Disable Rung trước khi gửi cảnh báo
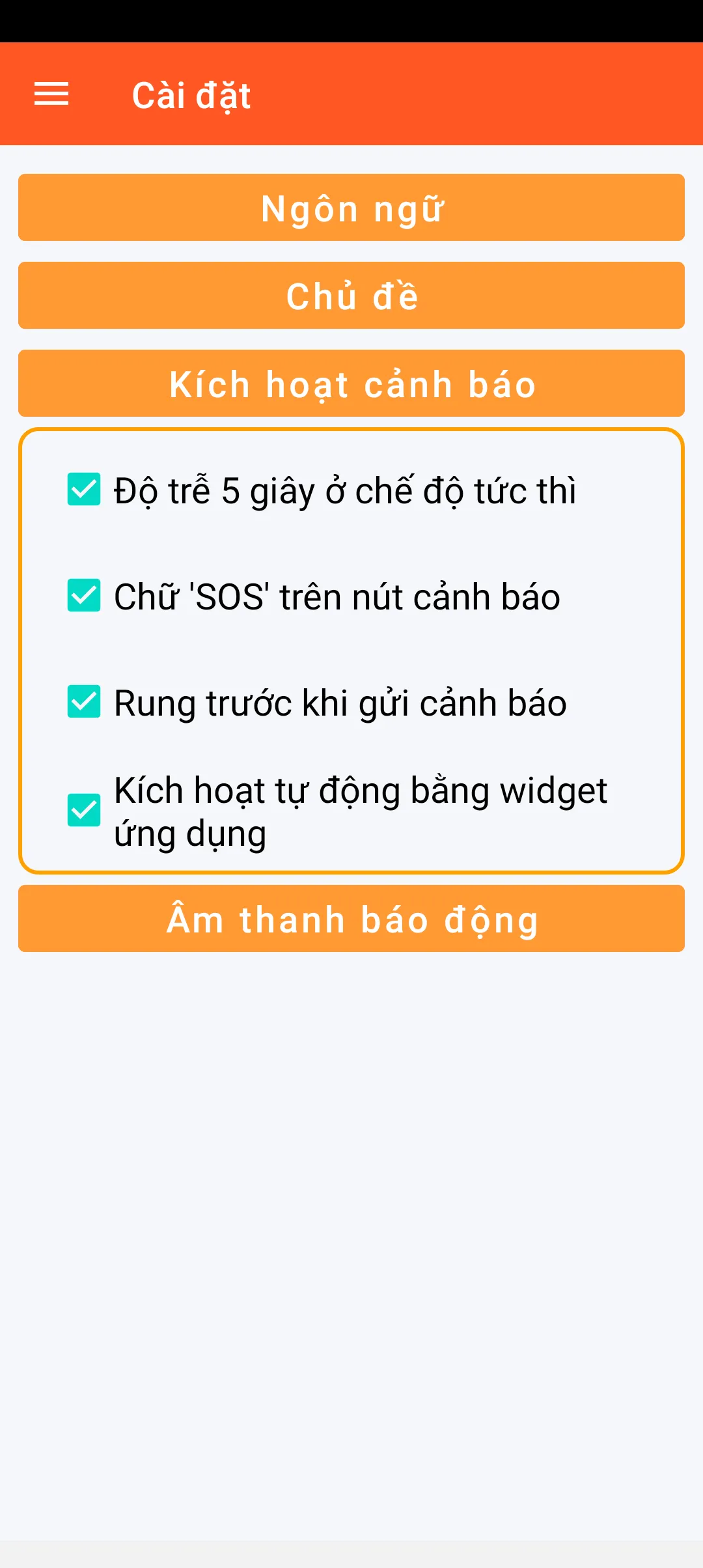703x1568 pixels. pyautogui.click(x=84, y=702)
